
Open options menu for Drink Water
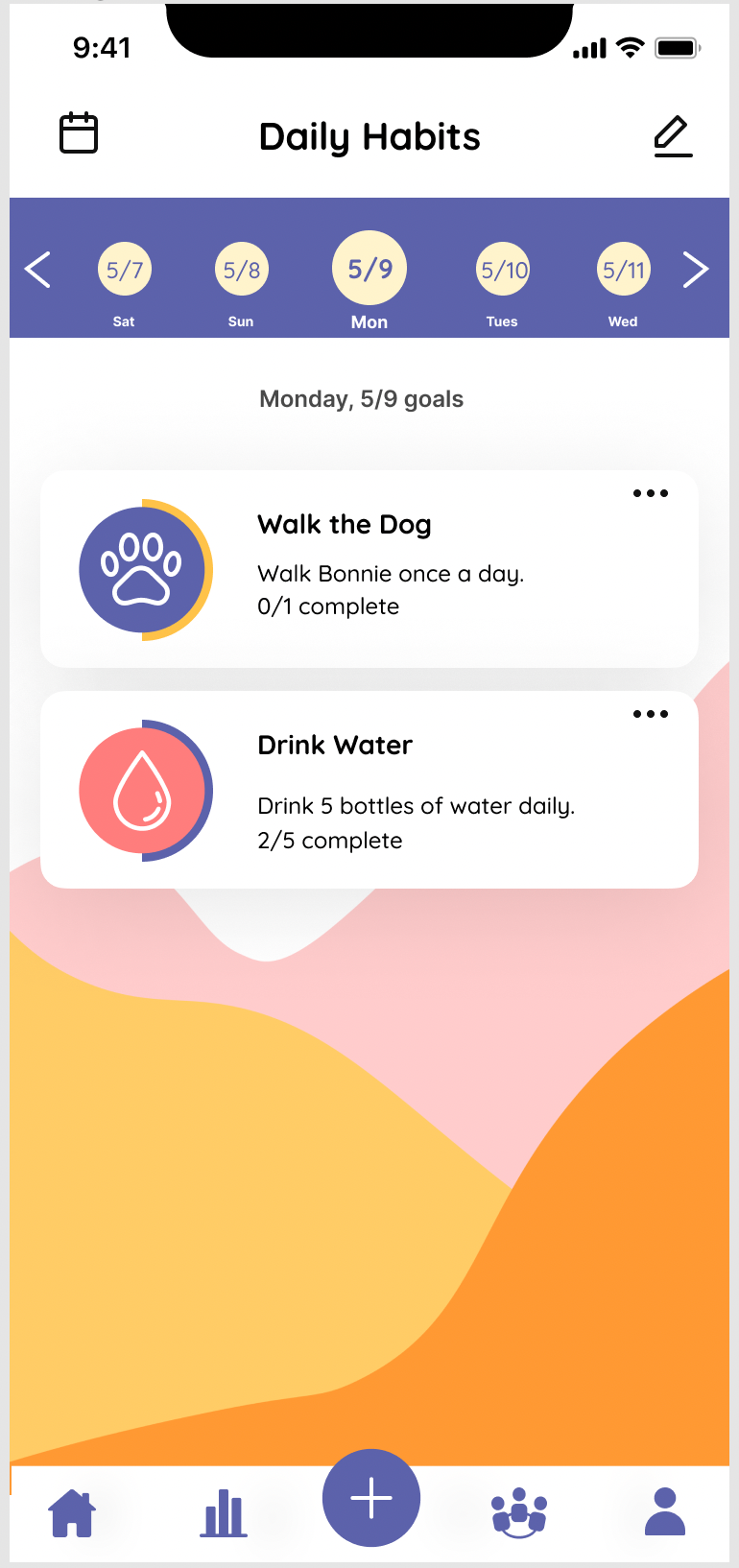click(x=651, y=714)
